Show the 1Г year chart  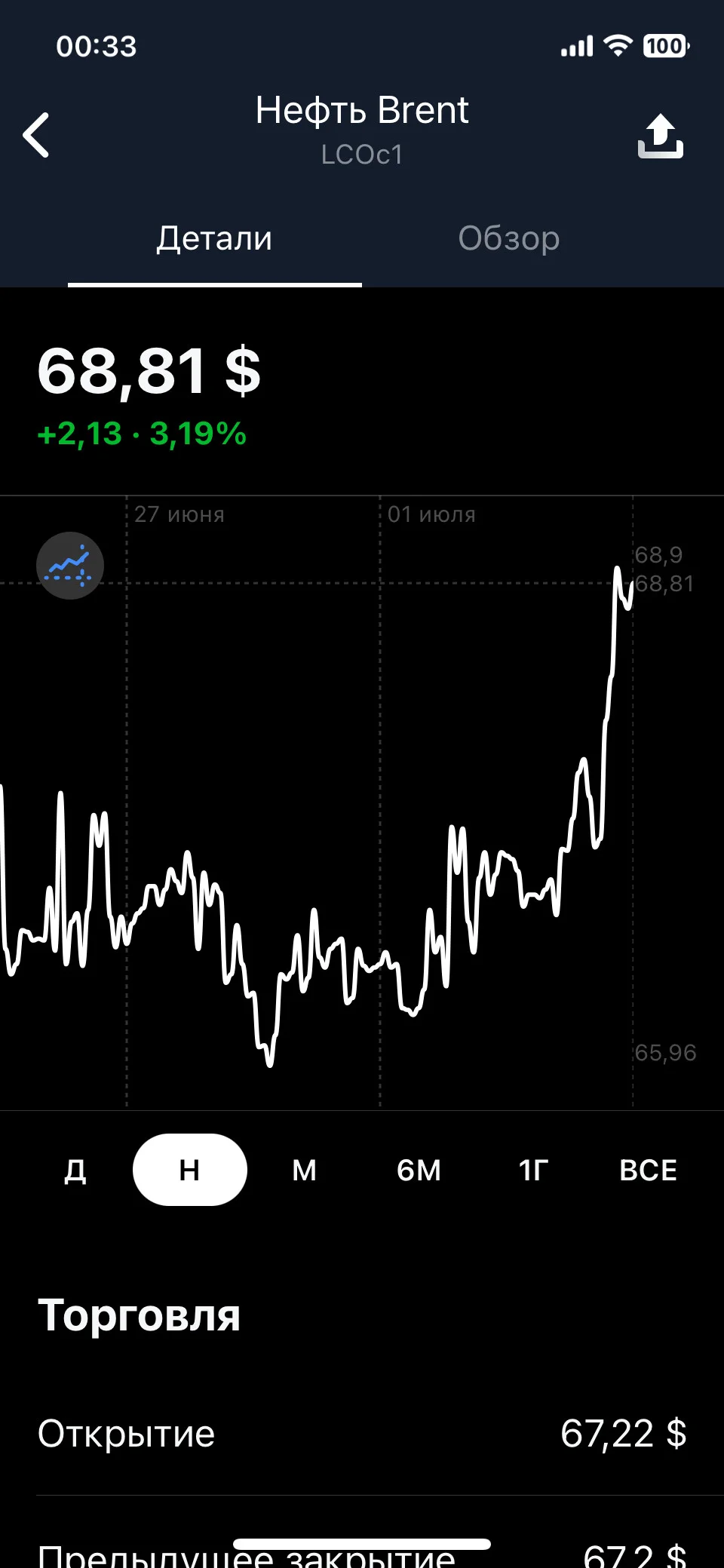[x=533, y=1170]
